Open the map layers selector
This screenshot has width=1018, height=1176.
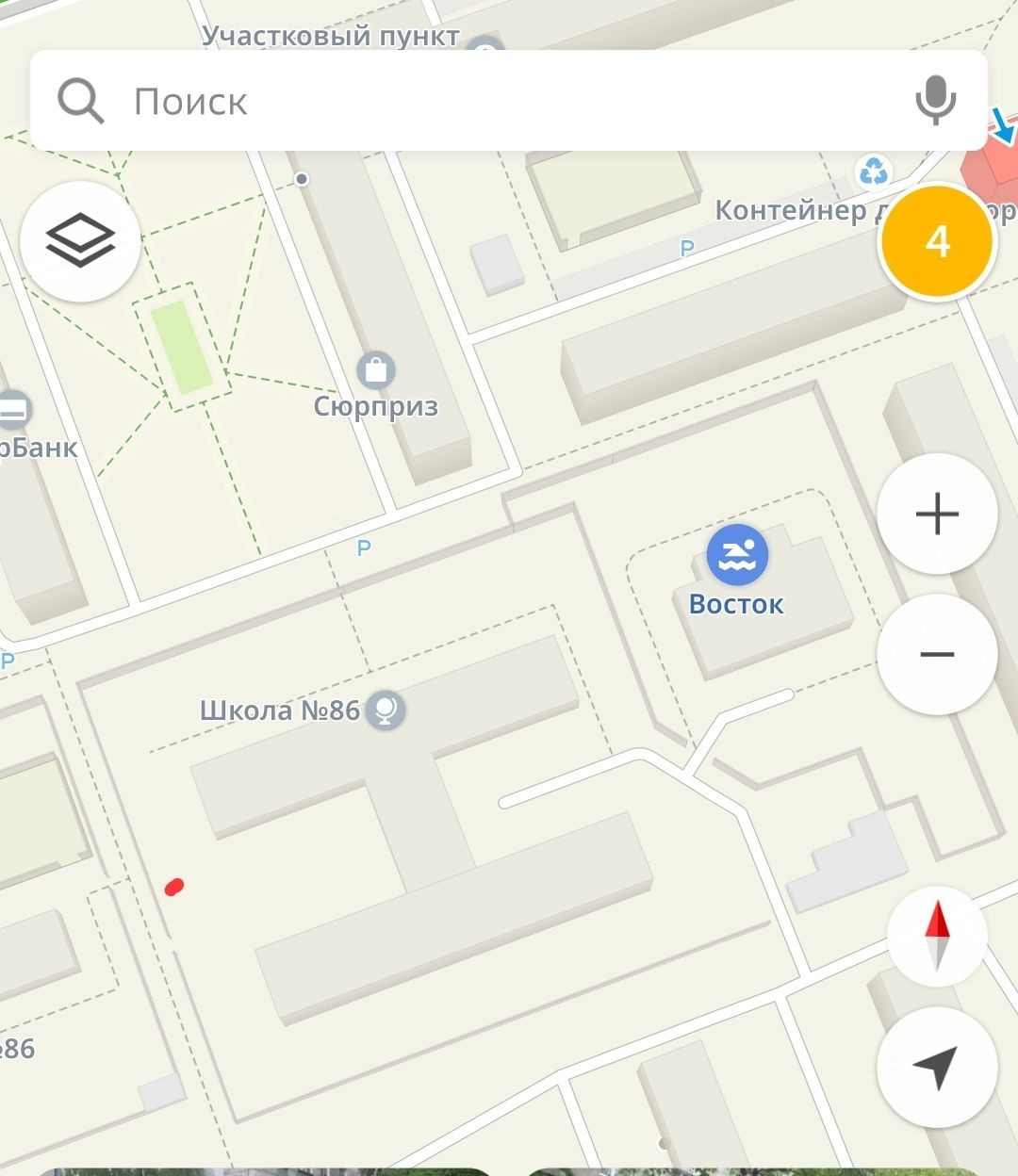[x=80, y=241]
